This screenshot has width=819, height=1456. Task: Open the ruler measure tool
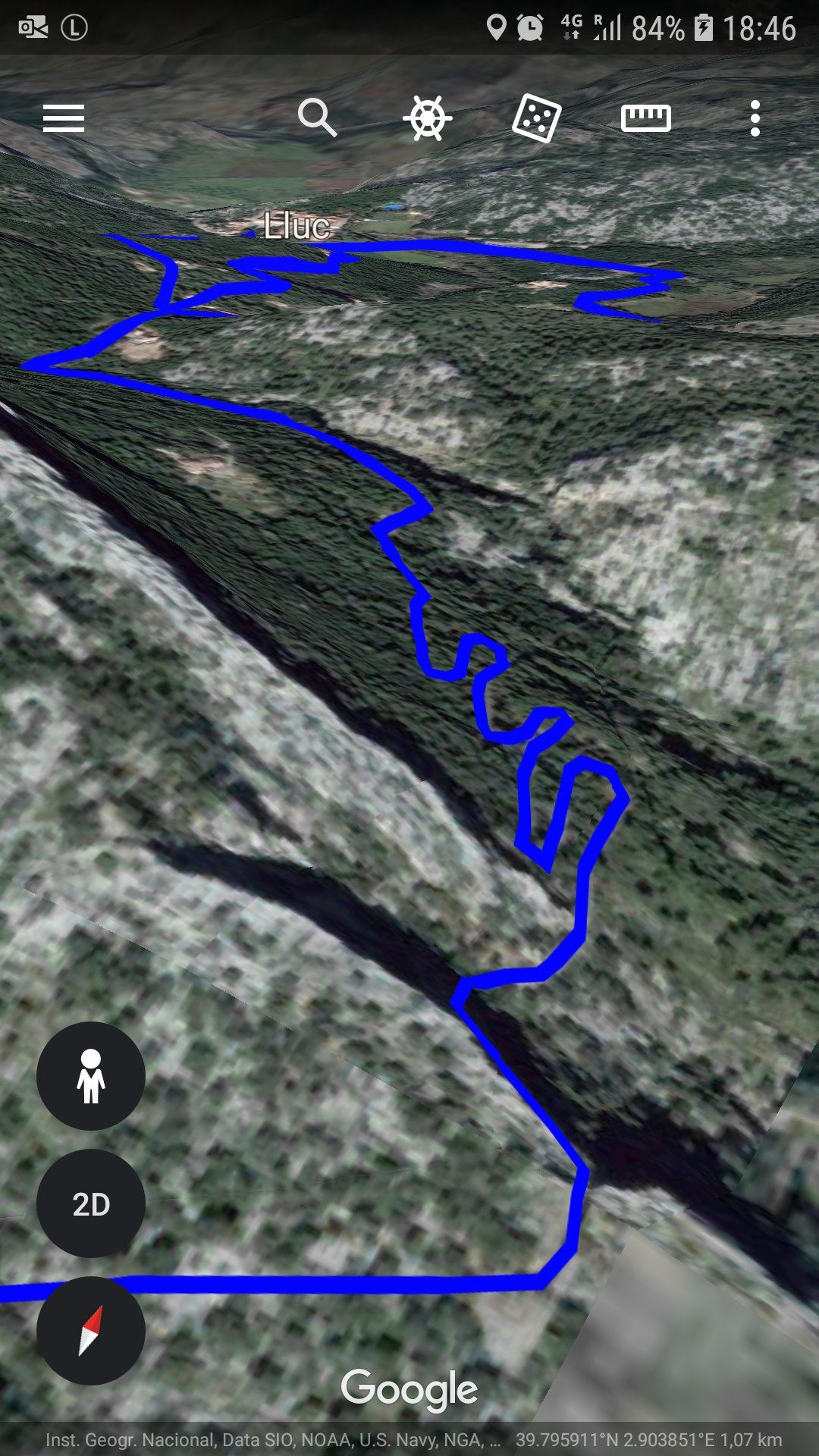(645, 118)
